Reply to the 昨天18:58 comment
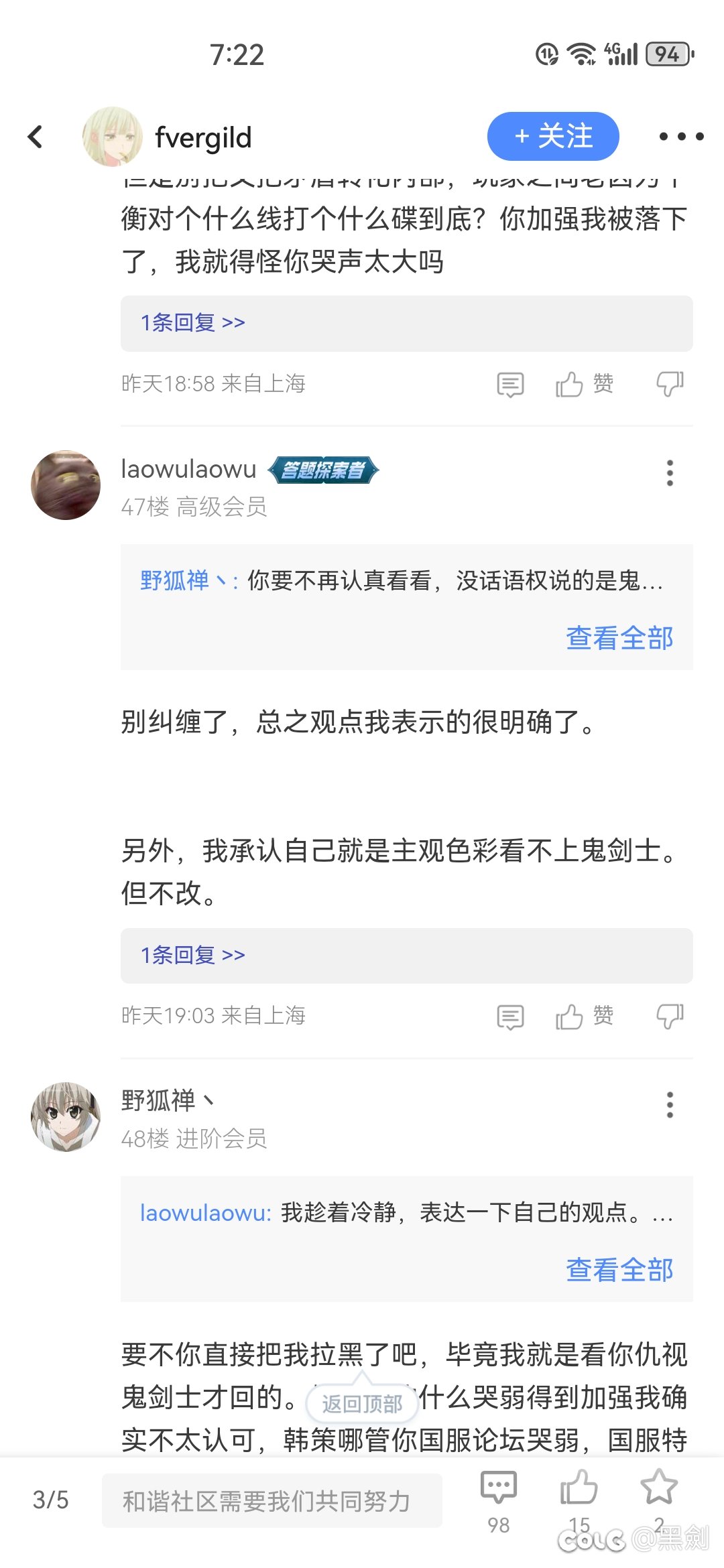 click(510, 385)
